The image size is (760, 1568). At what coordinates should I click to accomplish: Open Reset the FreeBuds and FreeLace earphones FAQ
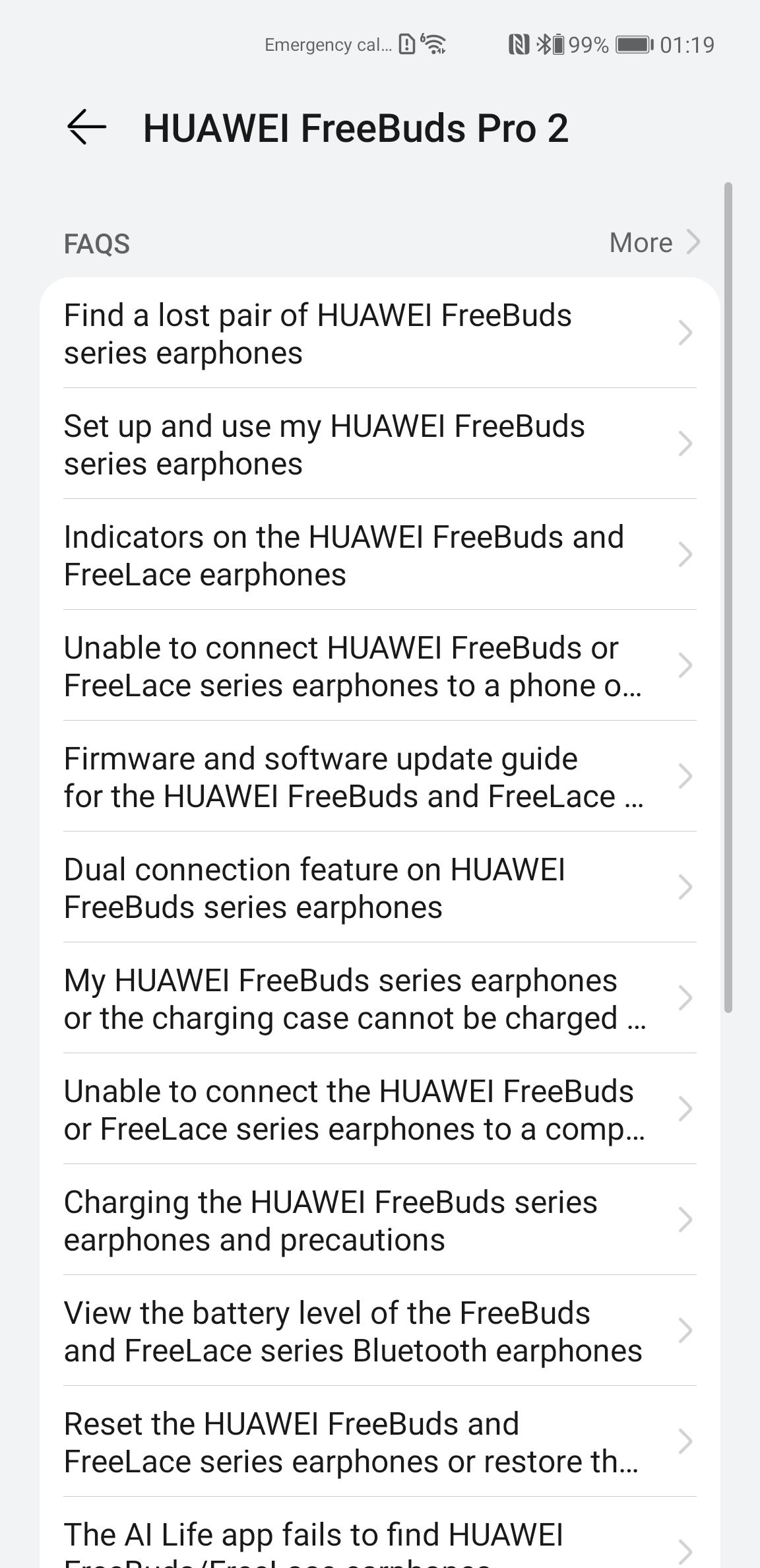[380, 1442]
